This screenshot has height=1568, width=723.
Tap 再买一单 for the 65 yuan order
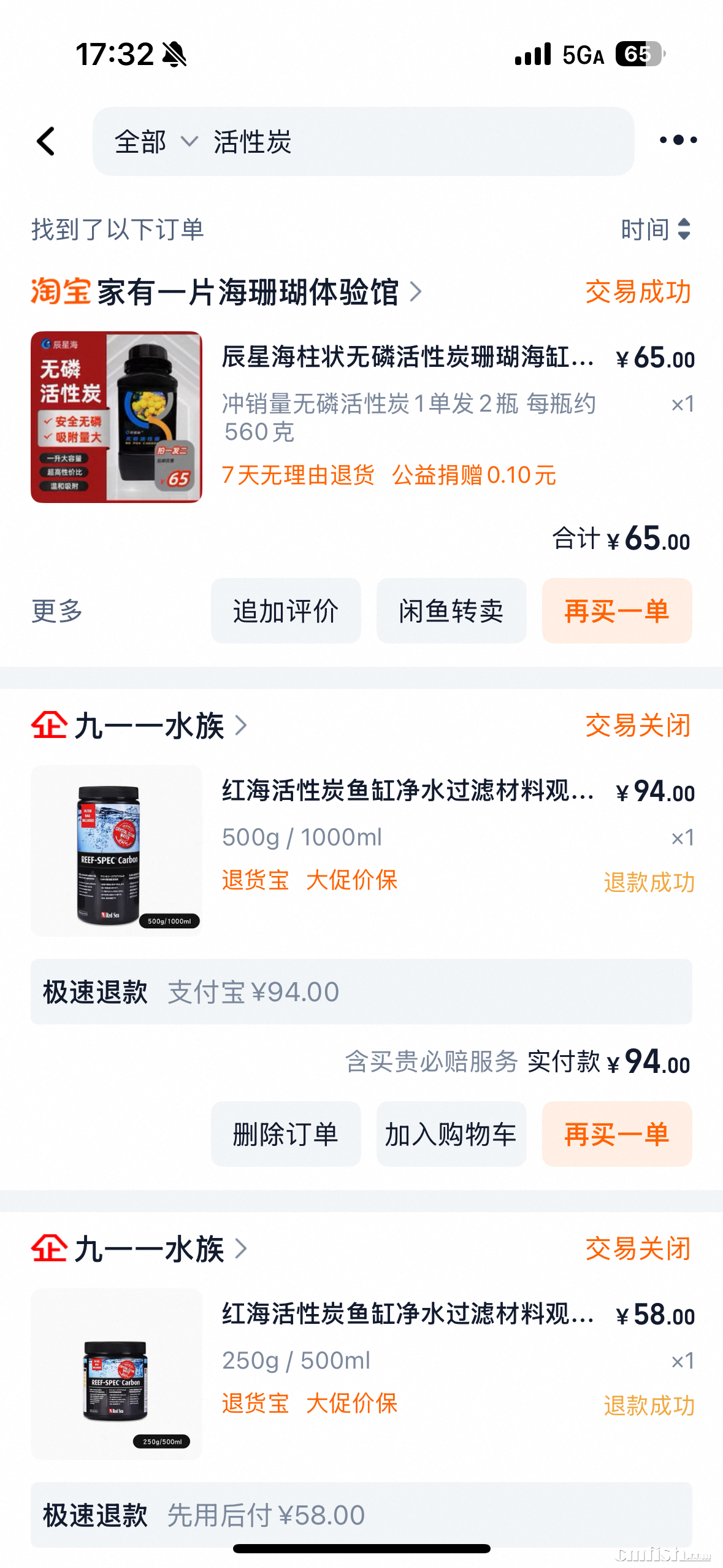(616, 611)
